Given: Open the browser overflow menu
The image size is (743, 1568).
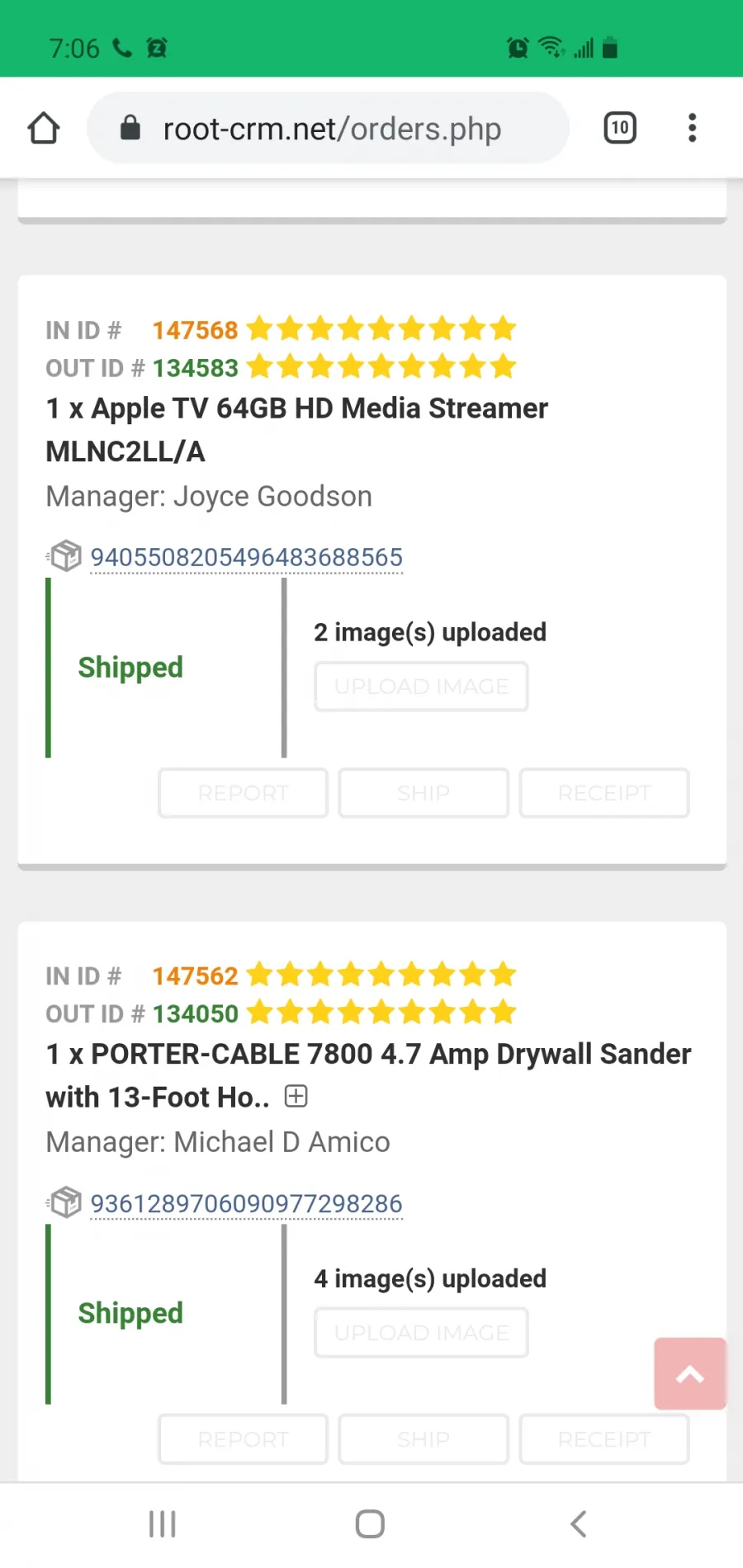Looking at the screenshot, I should [x=692, y=128].
